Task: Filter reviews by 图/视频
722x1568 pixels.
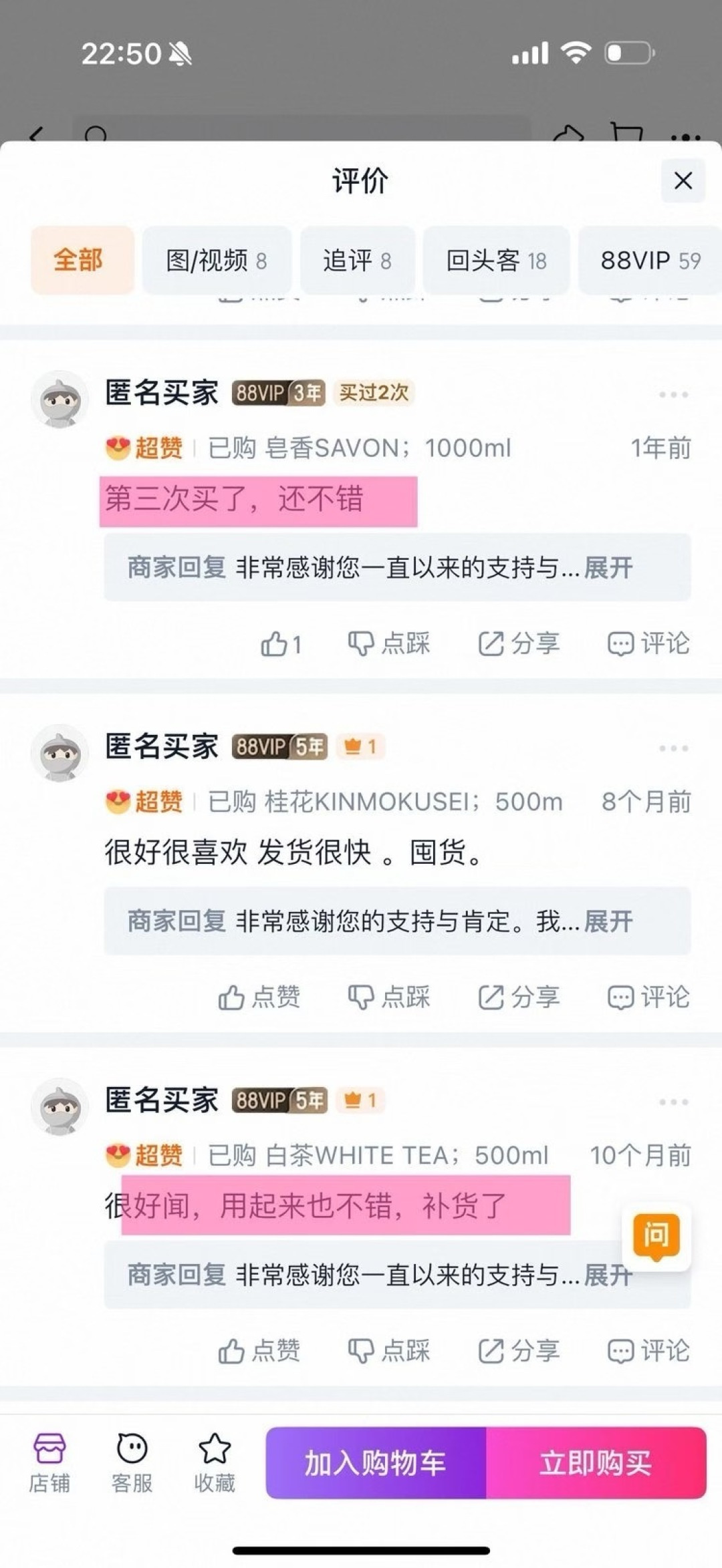Action: tap(217, 260)
